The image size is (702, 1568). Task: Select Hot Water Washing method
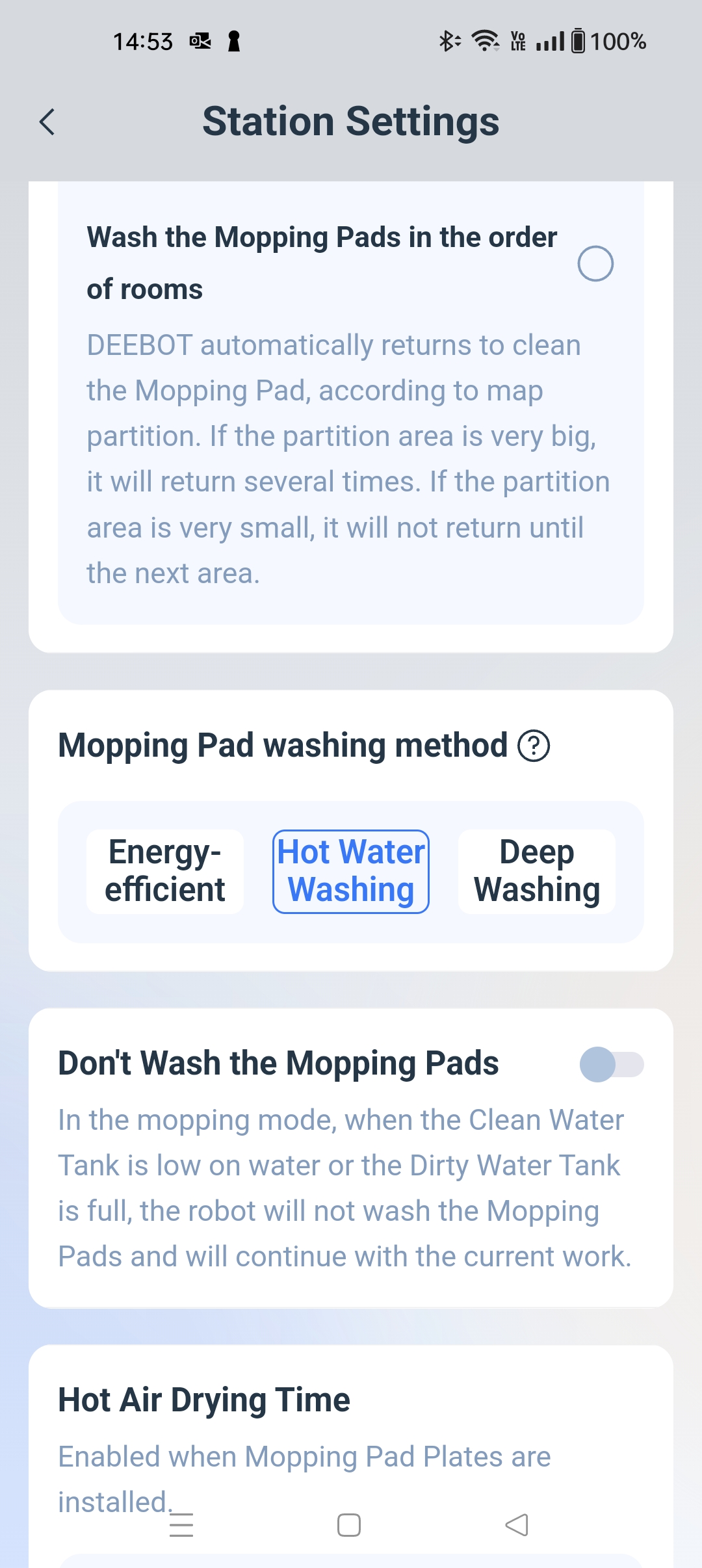[x=351, y=871]
